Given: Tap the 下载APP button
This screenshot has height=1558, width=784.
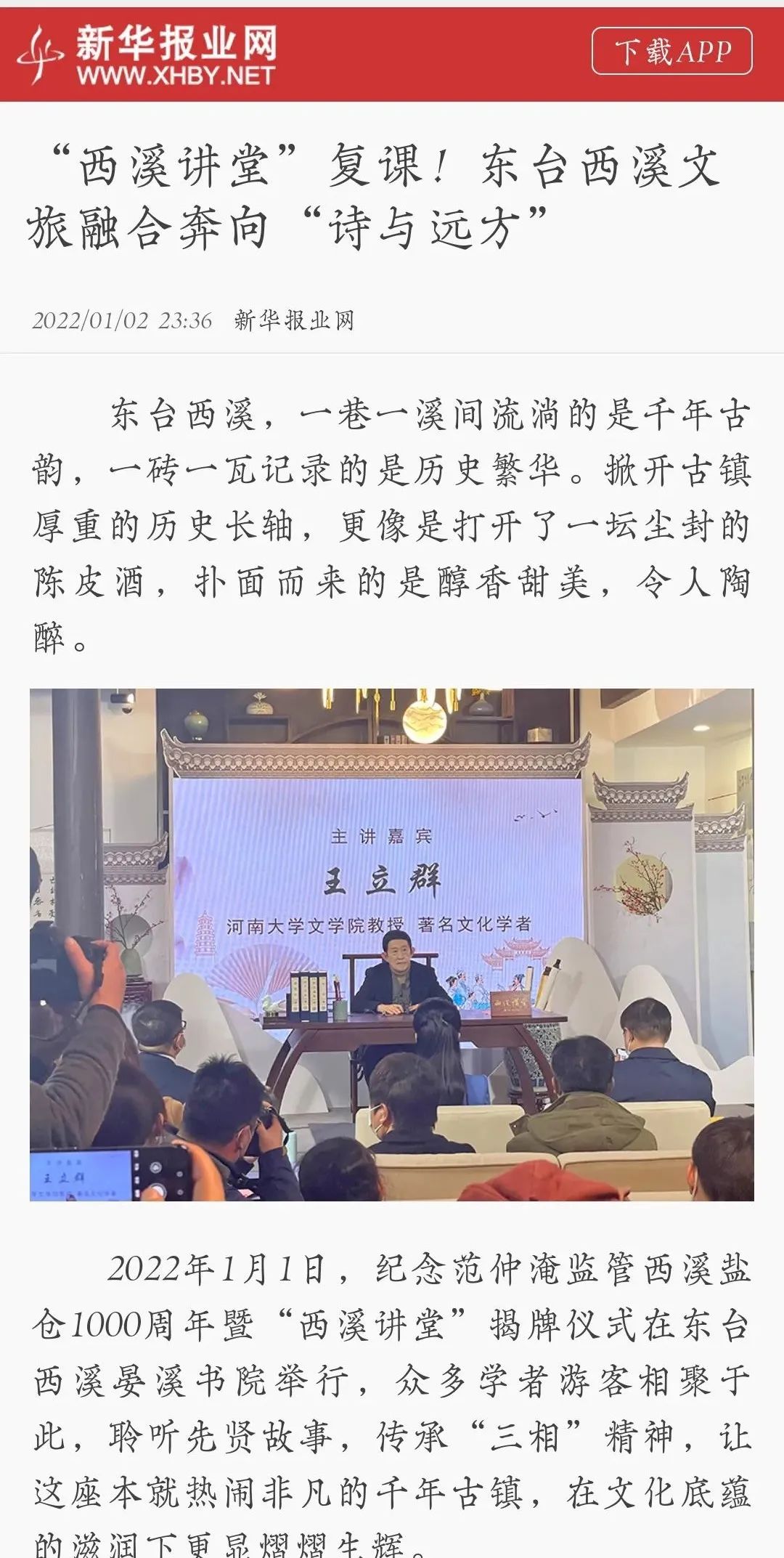Looking at the screenshot, I should (x=671, y=51).
